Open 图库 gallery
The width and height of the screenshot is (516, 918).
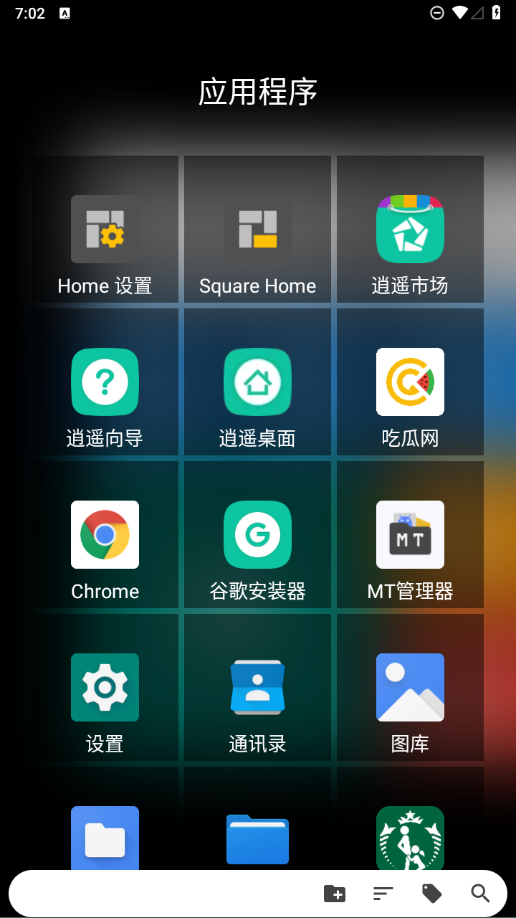[410, 687]
